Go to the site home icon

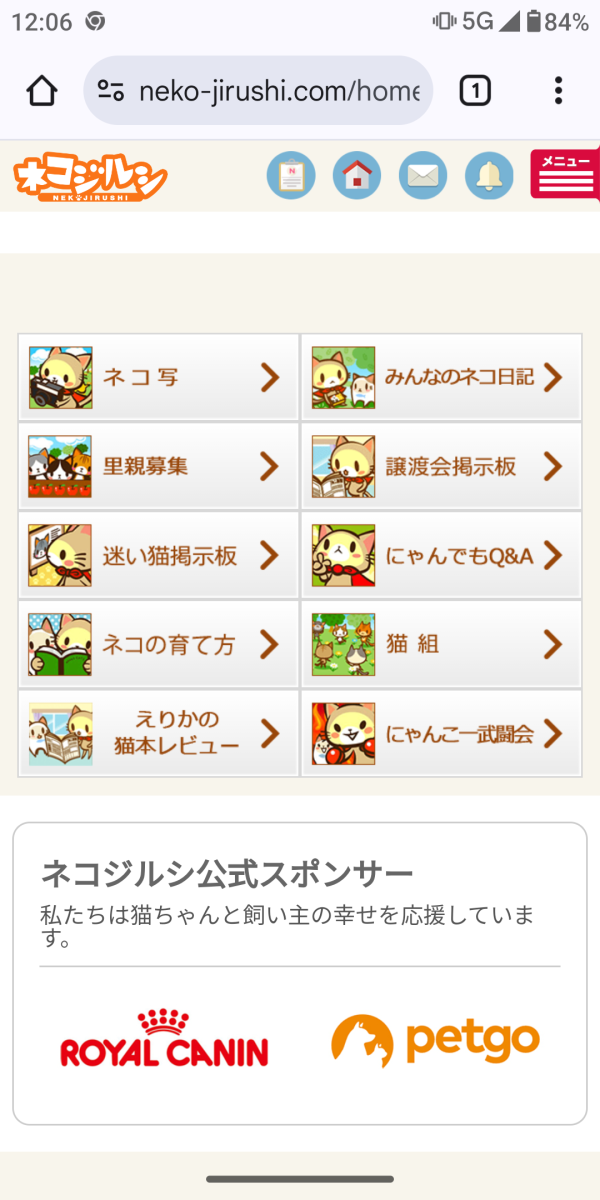click(x=357, y=176)
